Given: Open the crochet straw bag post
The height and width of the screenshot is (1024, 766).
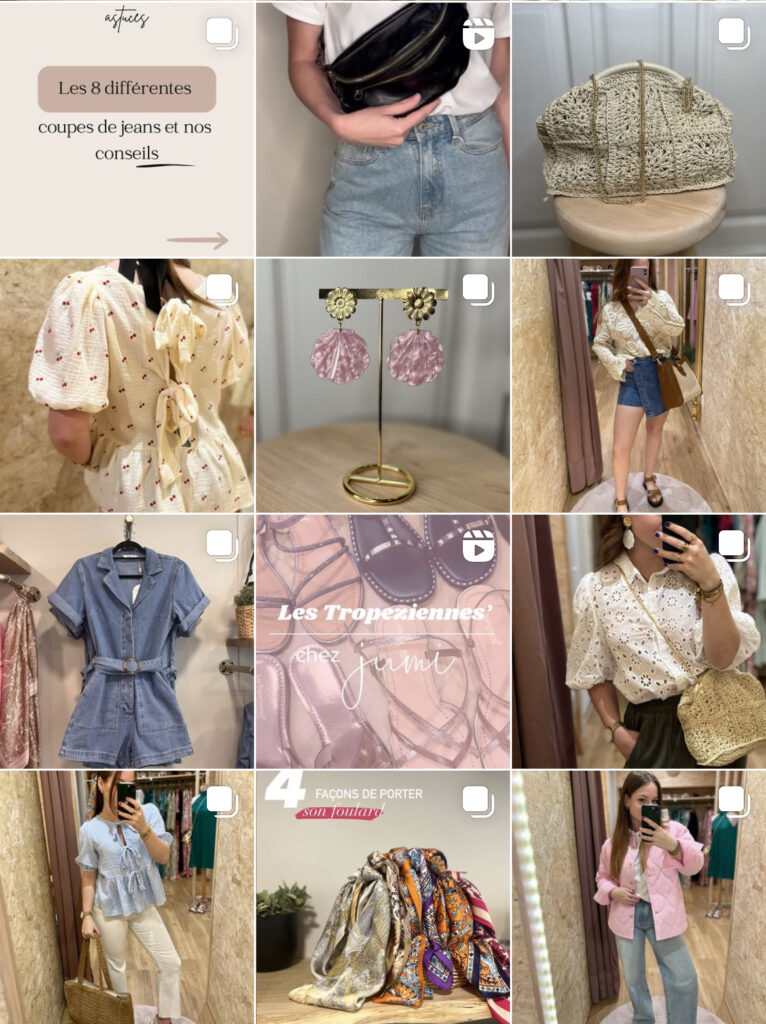Looking at the screenshot, I should [638, 128].
